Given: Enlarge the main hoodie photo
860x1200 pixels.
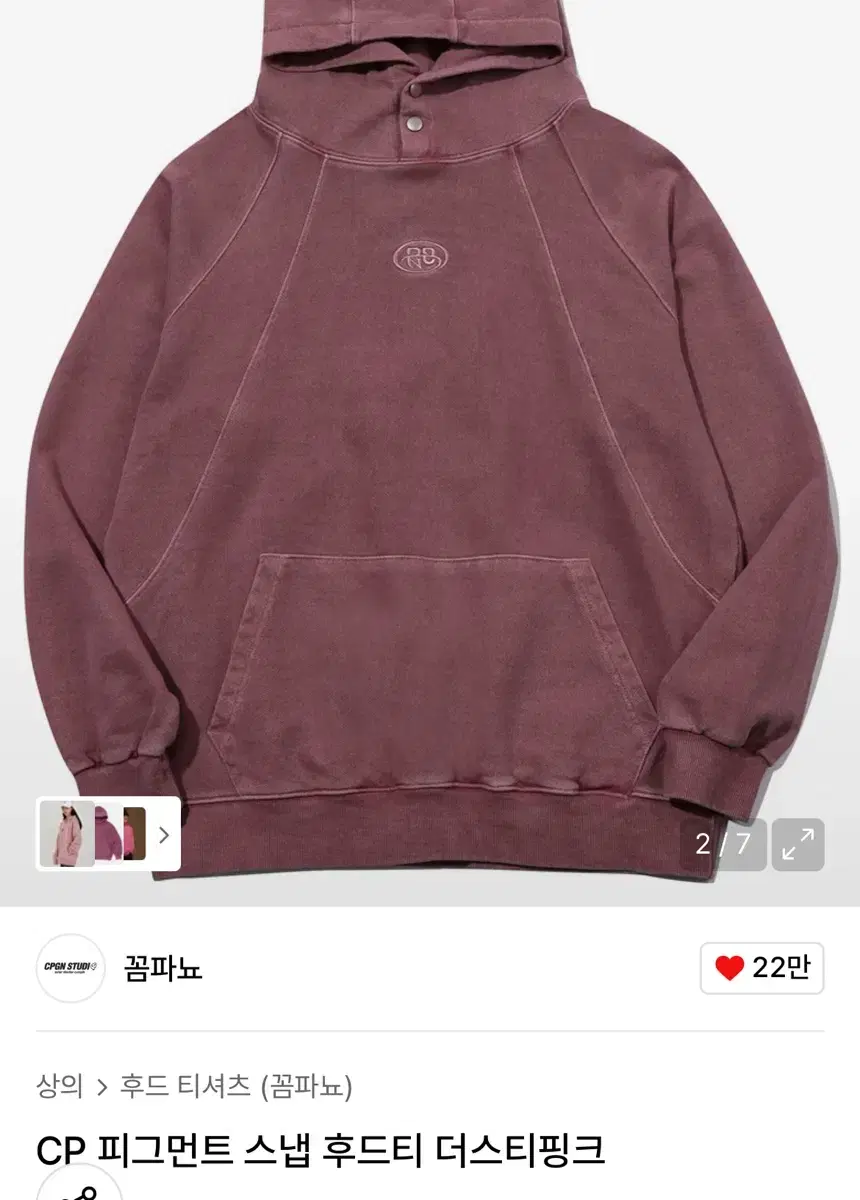Looking at the screenshot, I should [x=420, y=420].
